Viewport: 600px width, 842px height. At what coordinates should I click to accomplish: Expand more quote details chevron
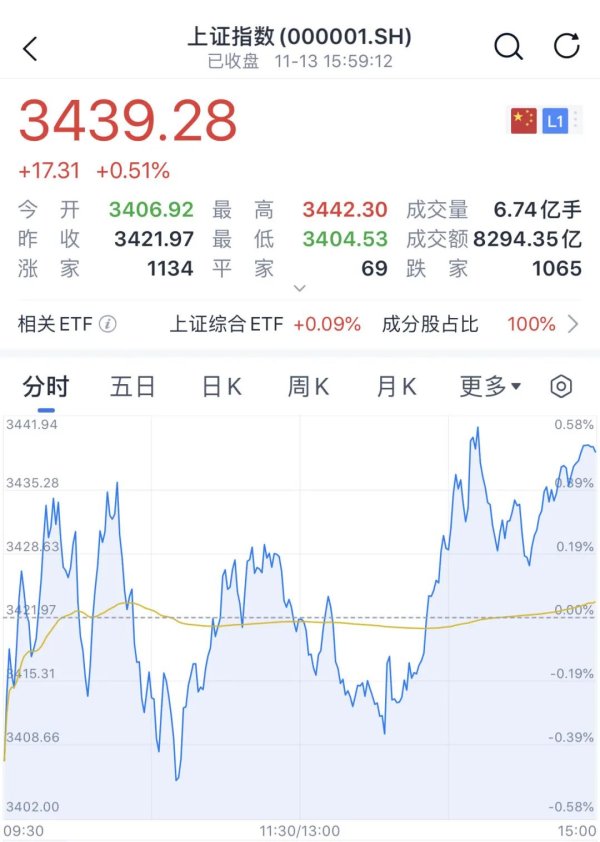coord(299,288)
